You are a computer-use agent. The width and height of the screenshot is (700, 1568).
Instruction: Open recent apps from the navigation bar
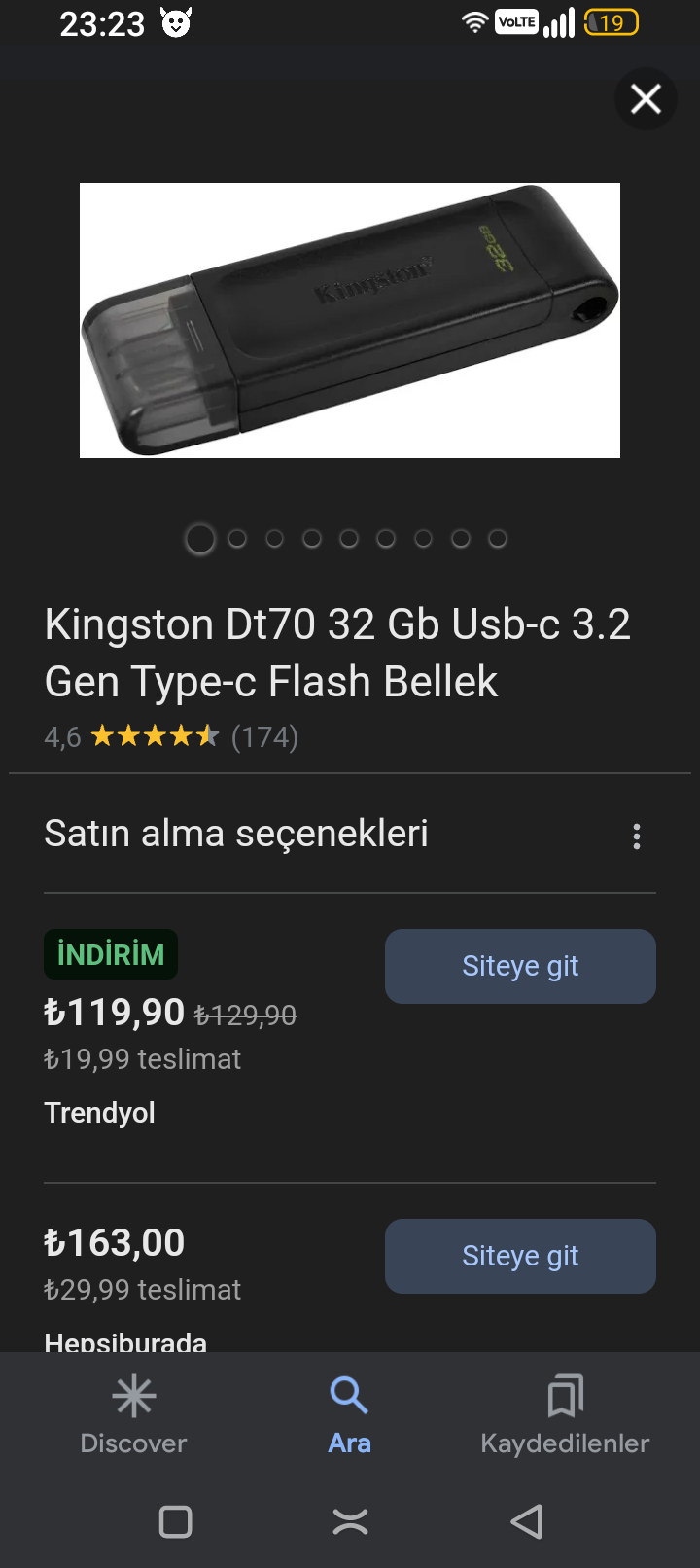(x=175, y=1521)
